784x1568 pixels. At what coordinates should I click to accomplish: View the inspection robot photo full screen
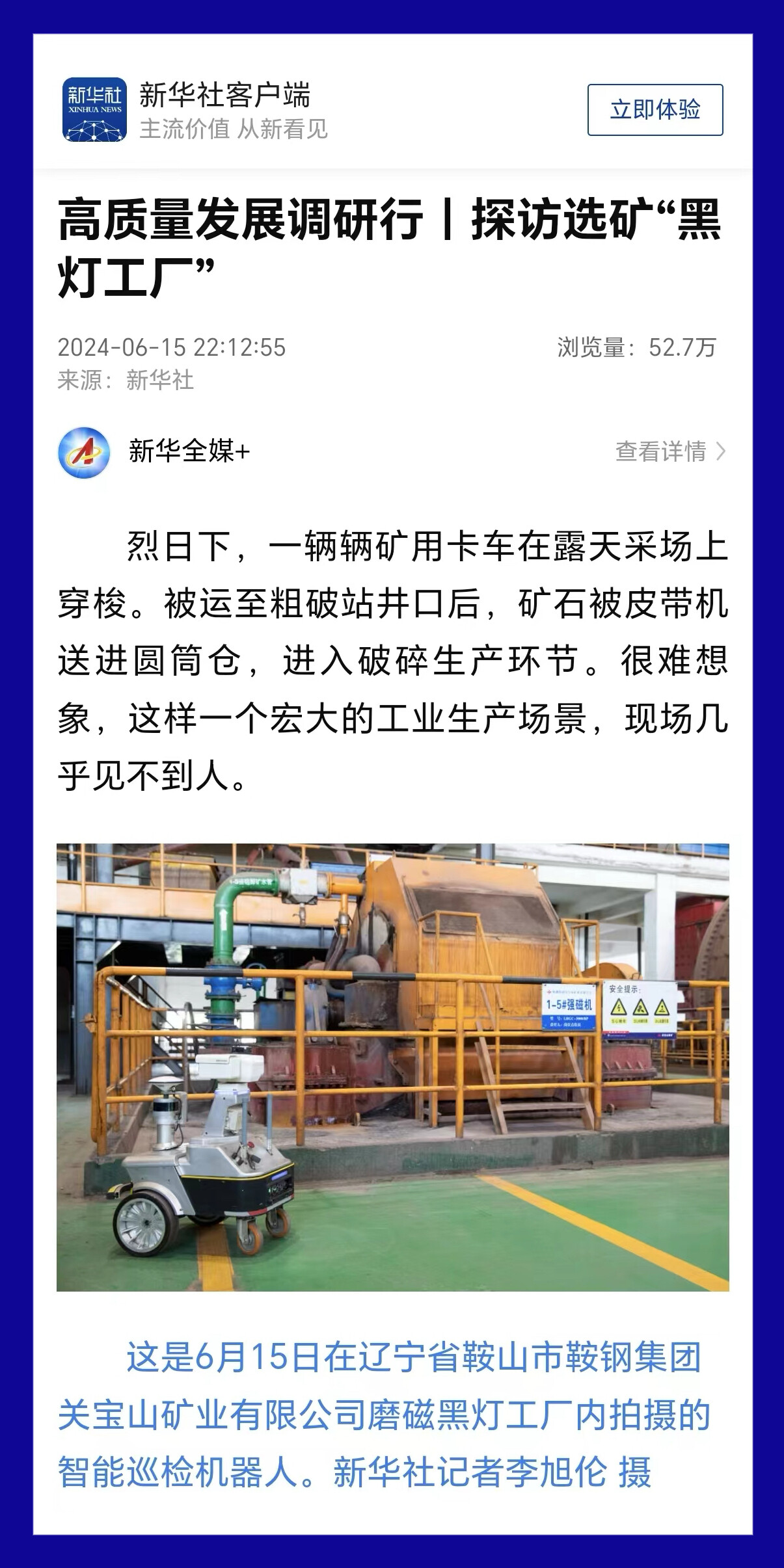392,1067
